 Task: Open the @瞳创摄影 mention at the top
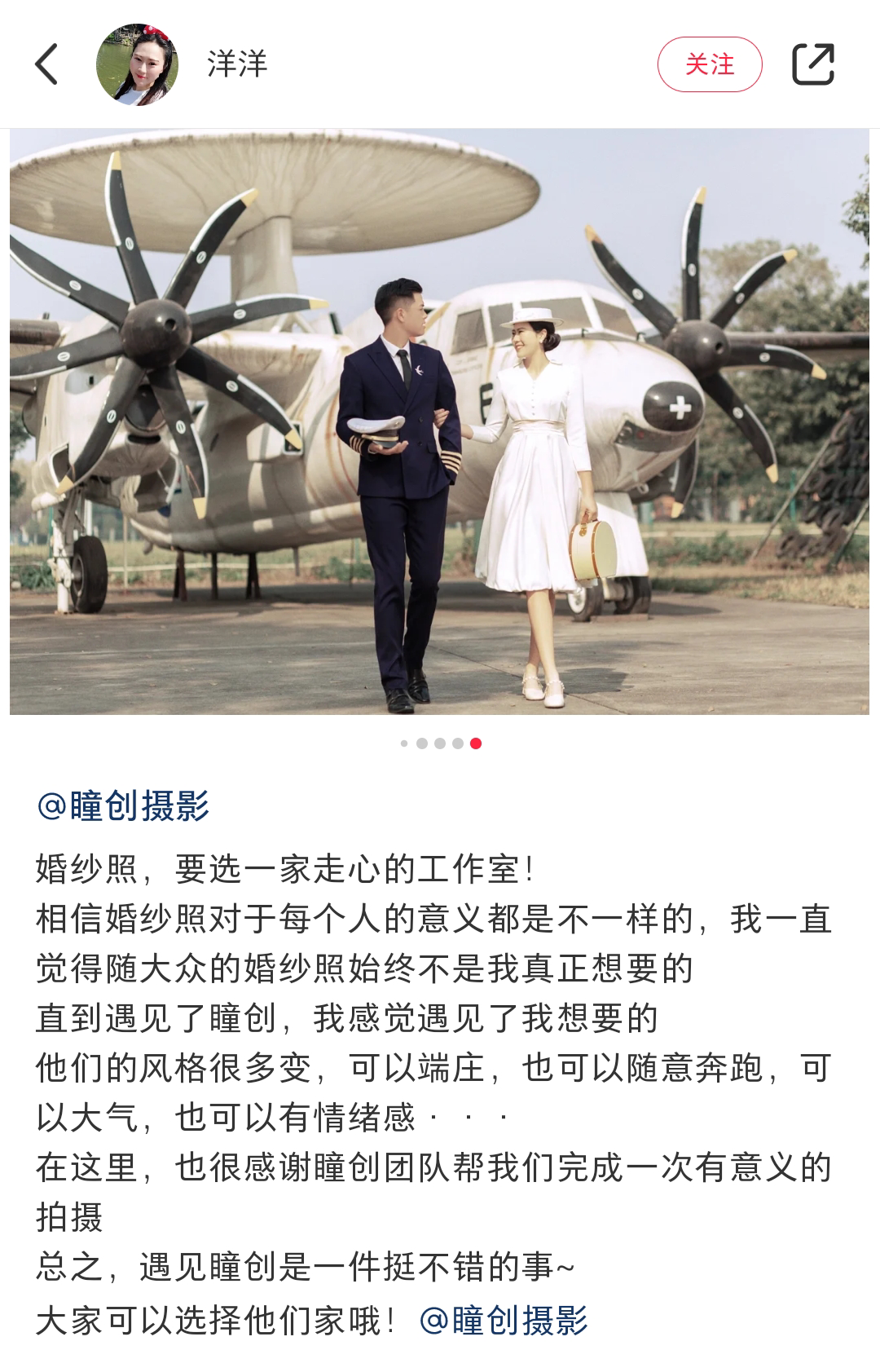[124, 806]
